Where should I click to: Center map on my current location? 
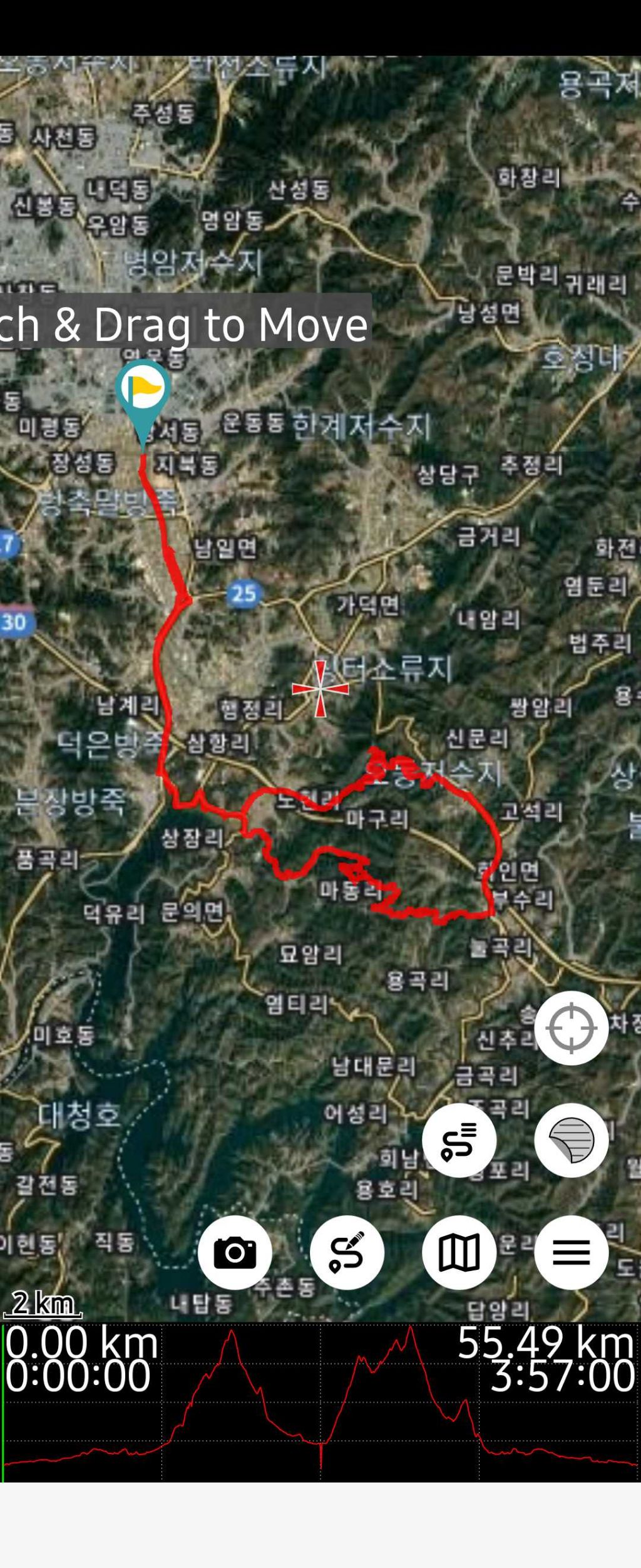coord(571,1028)
